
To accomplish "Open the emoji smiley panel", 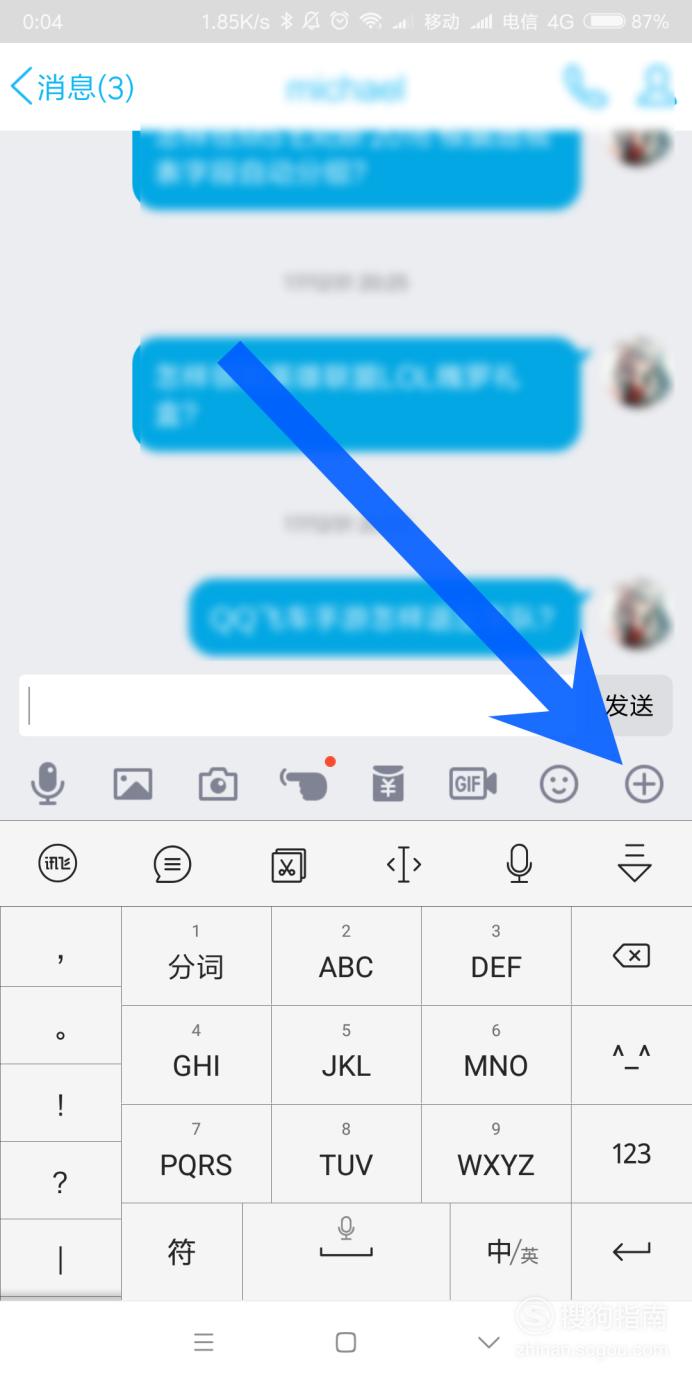I will 559,784.
